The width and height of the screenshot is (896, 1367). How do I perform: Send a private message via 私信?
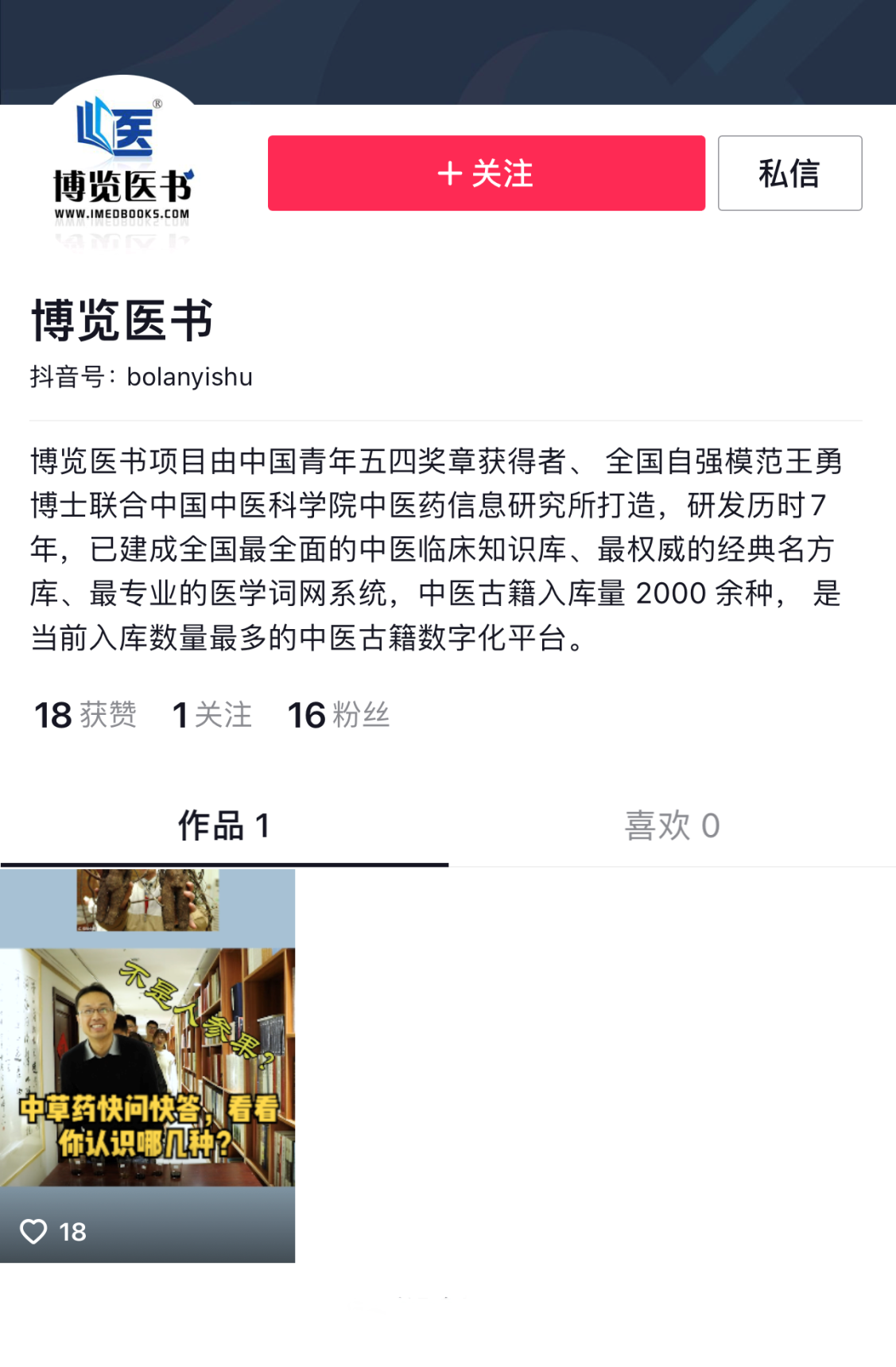789,173
